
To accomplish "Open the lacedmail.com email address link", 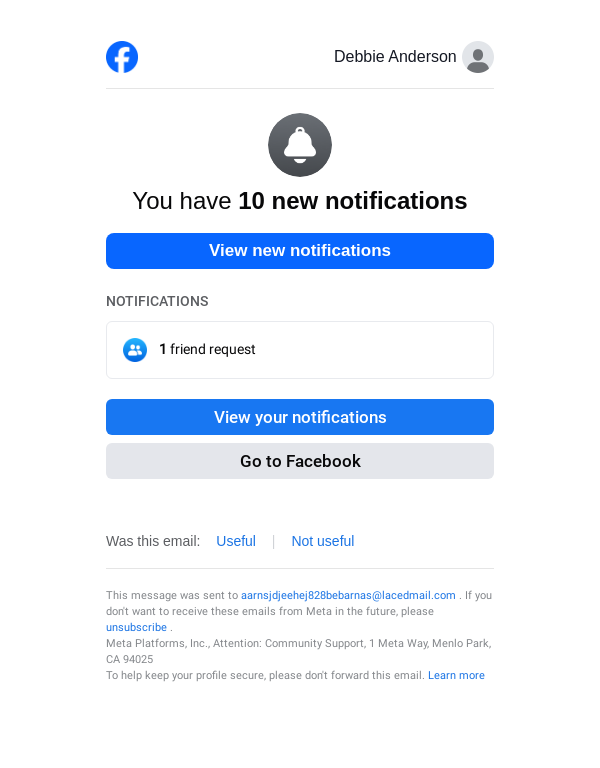I will (x=348, y=595).
